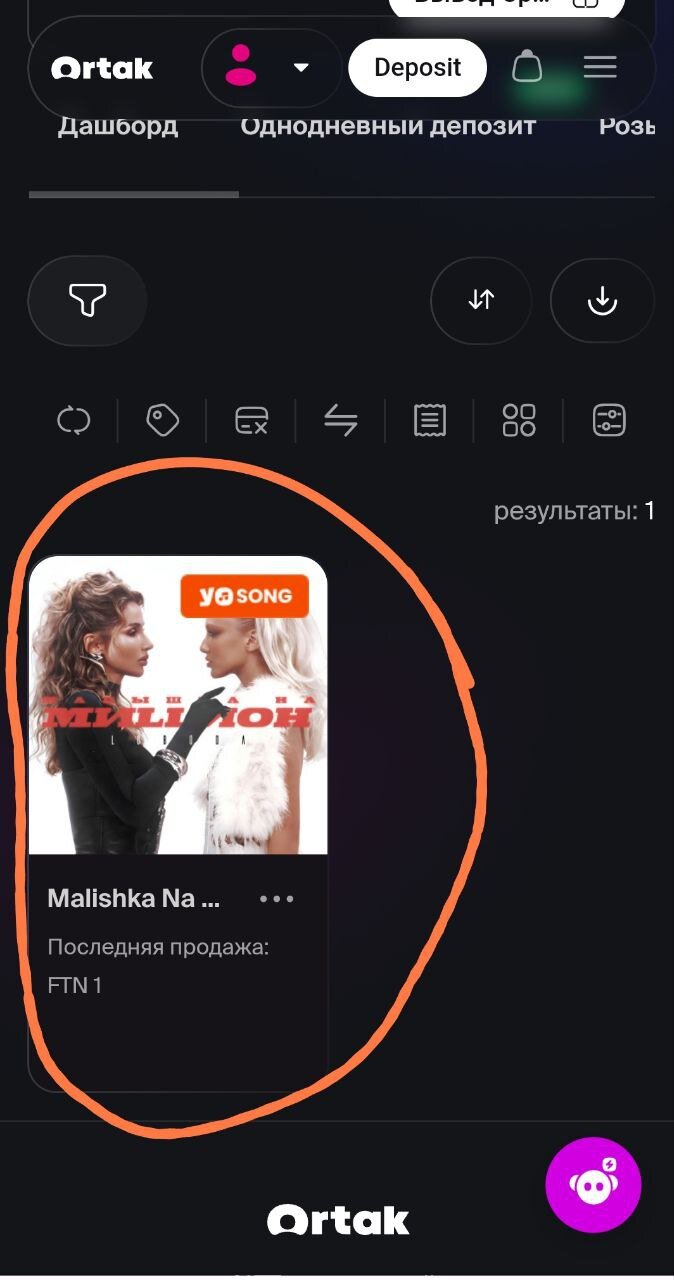Viewport: 674px width, 1280px height.
Task: Select the four-squares grid filter icon
Action: pos(519,420)
